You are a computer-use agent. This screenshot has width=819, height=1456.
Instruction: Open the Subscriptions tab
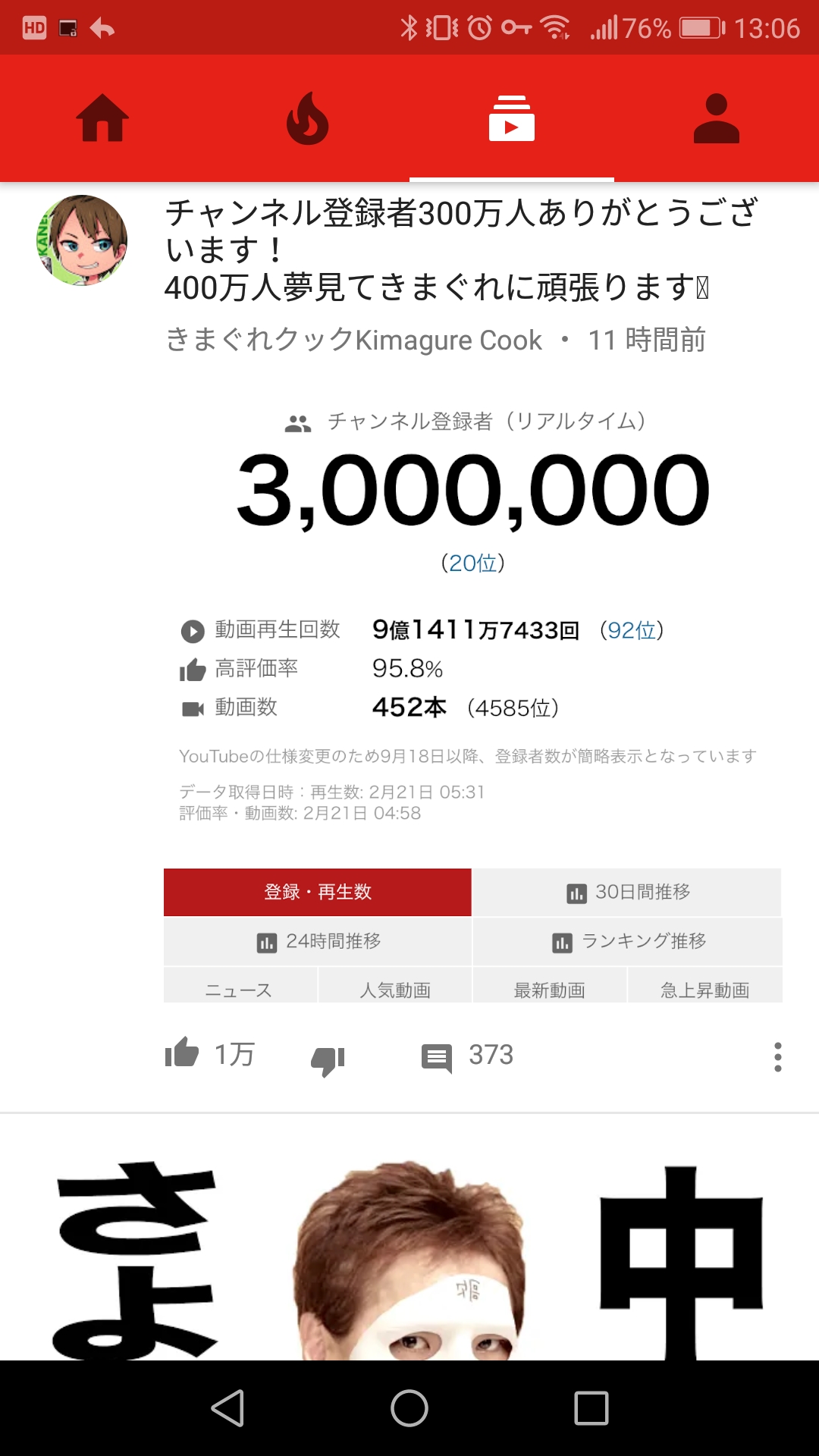[512, 118]
